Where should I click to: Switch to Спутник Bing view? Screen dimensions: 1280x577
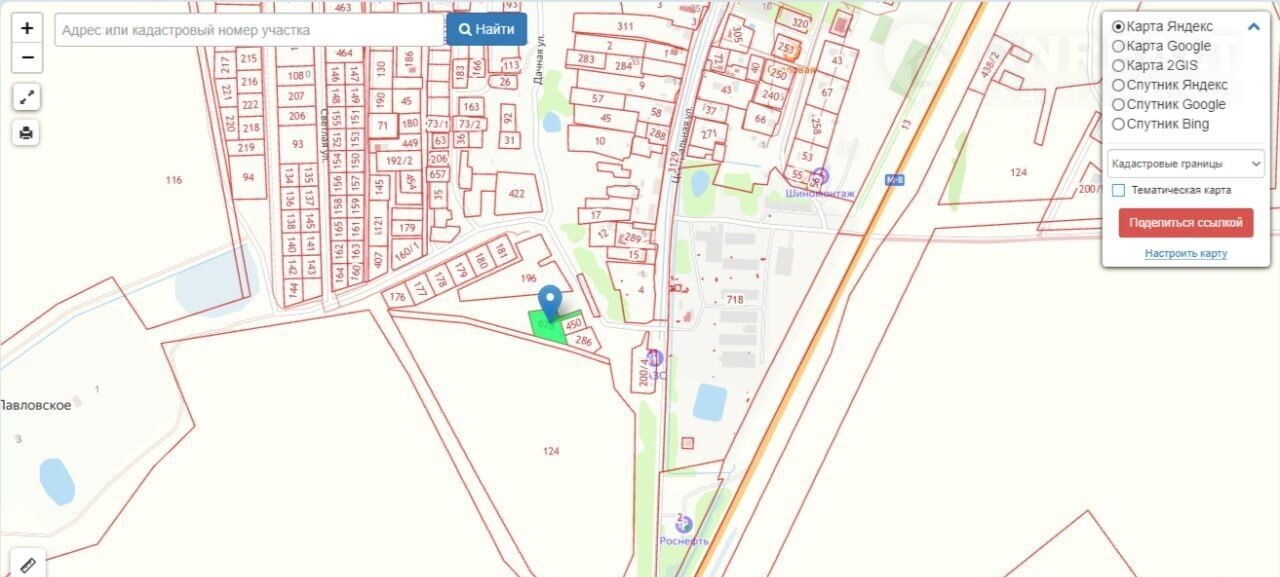coord(1119,124)
